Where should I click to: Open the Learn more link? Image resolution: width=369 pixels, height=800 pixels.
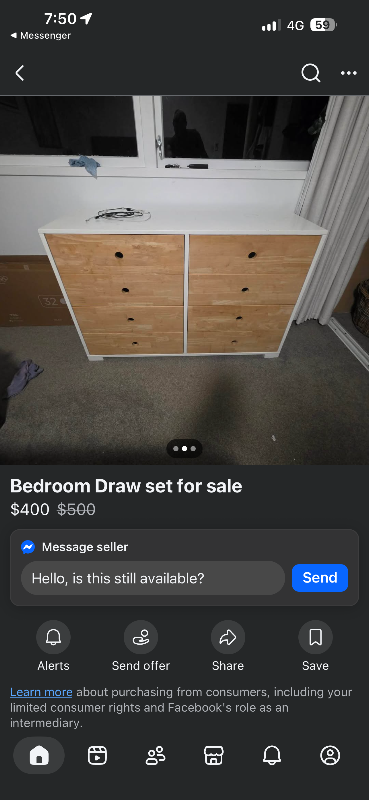click(41, 692)
